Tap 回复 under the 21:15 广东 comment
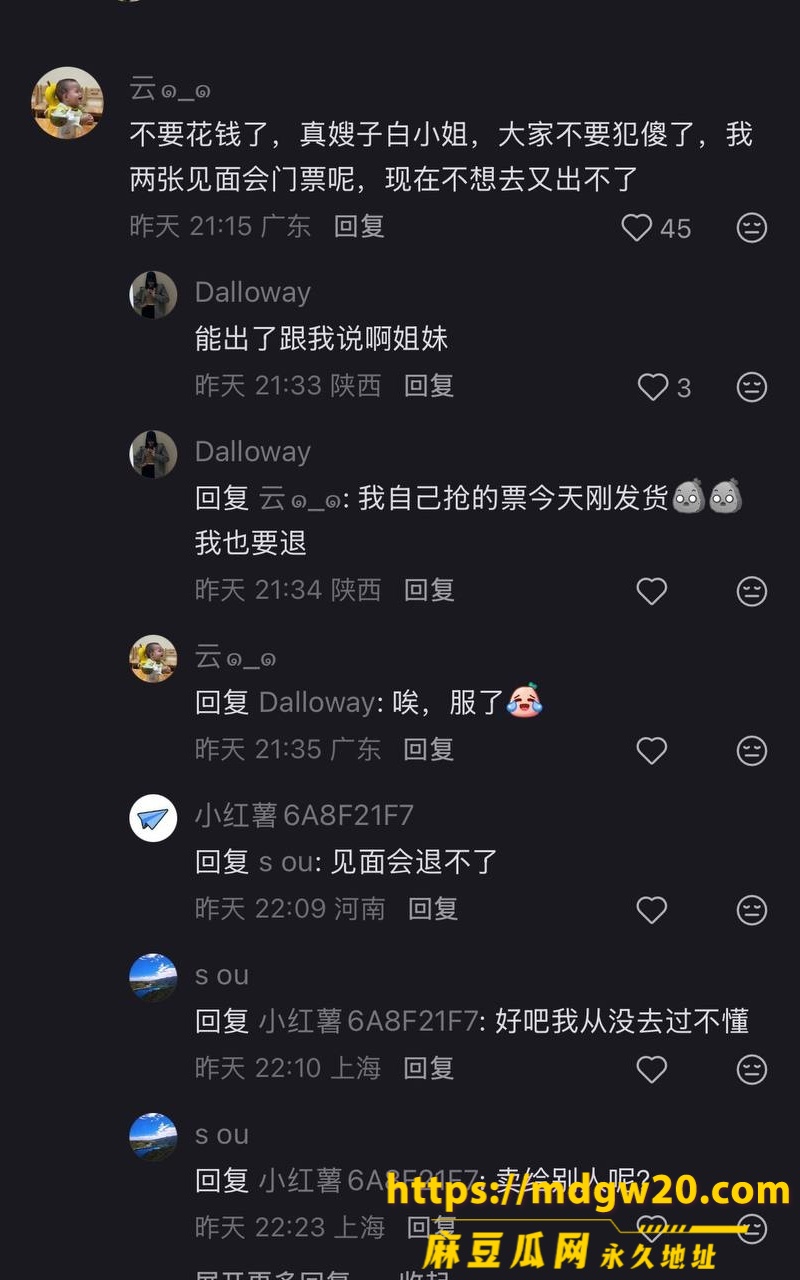Screen dimensions: 800x1280 (359, 226)
